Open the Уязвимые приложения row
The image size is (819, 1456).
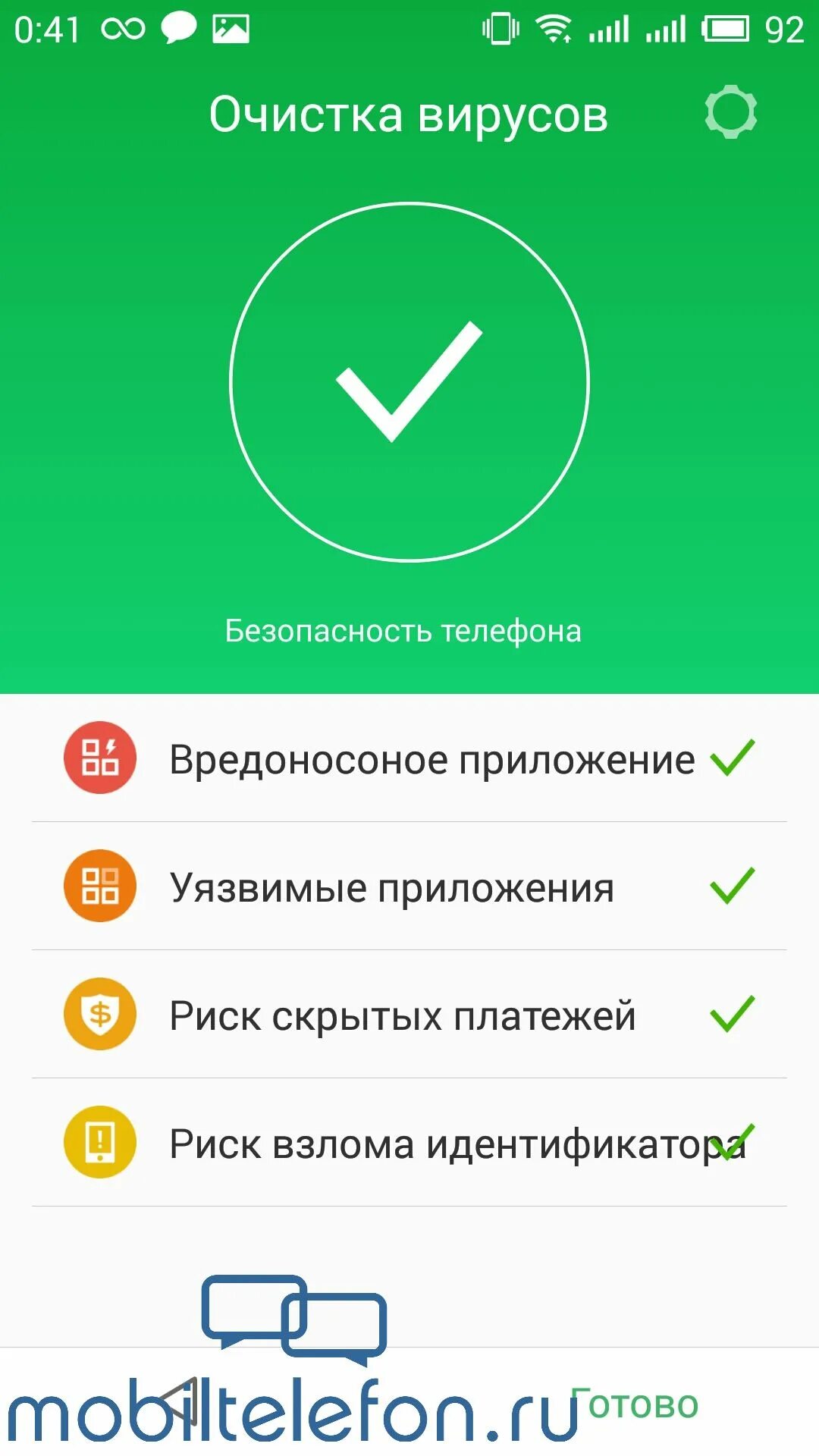click(x=409, y=886)
